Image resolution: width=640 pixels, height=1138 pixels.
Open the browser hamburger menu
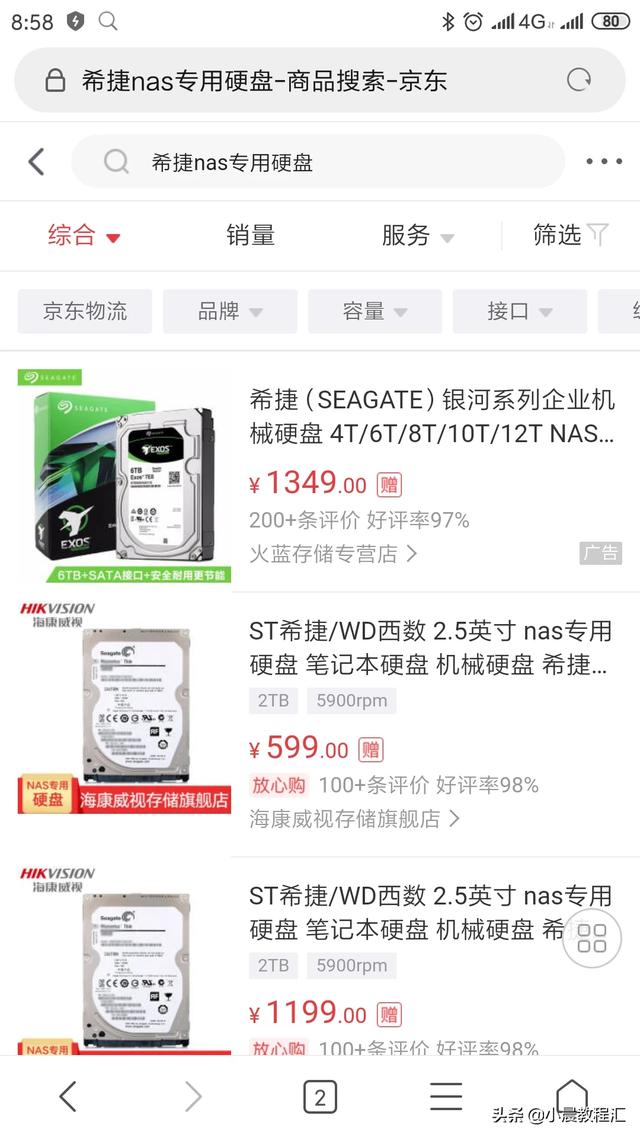[446, 1097]
